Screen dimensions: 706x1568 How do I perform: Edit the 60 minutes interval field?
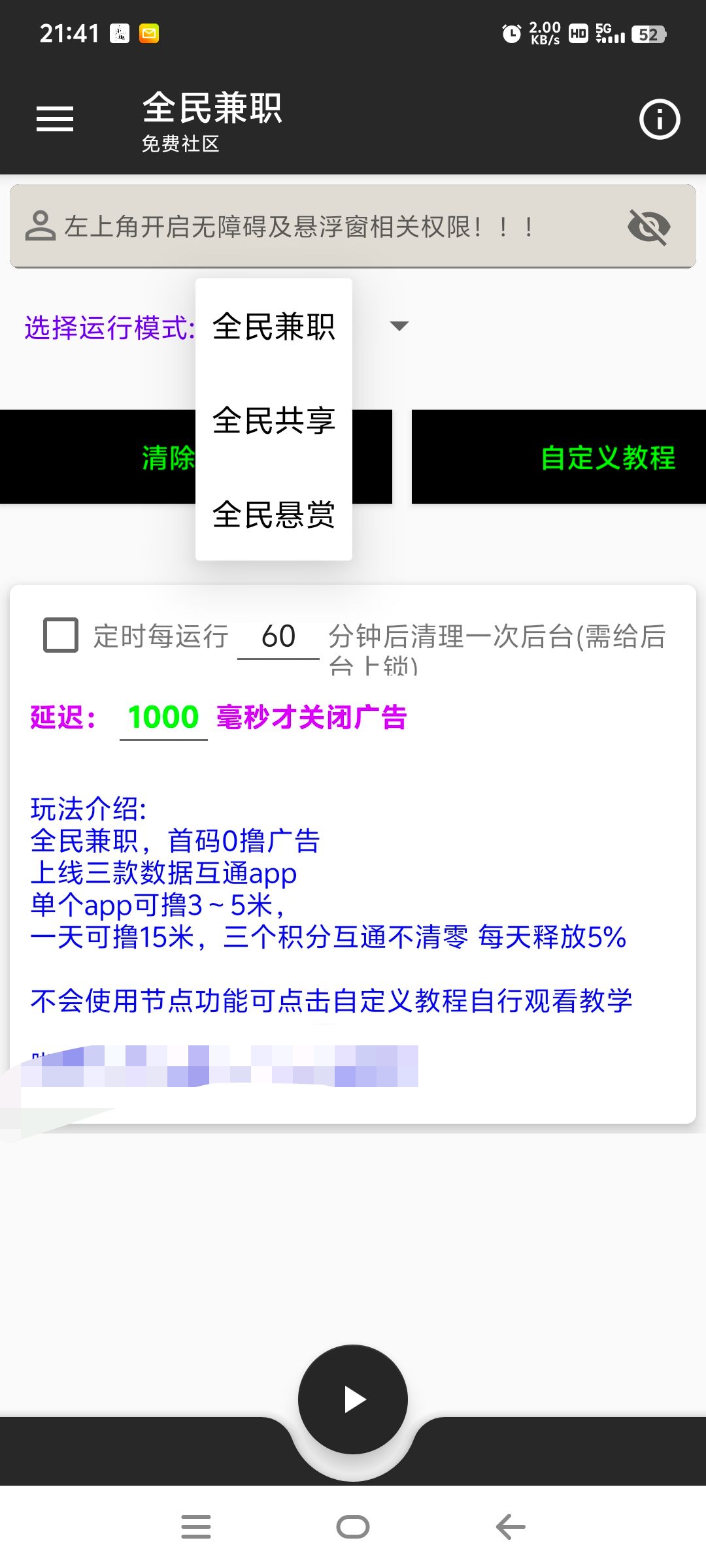[278, 636]
